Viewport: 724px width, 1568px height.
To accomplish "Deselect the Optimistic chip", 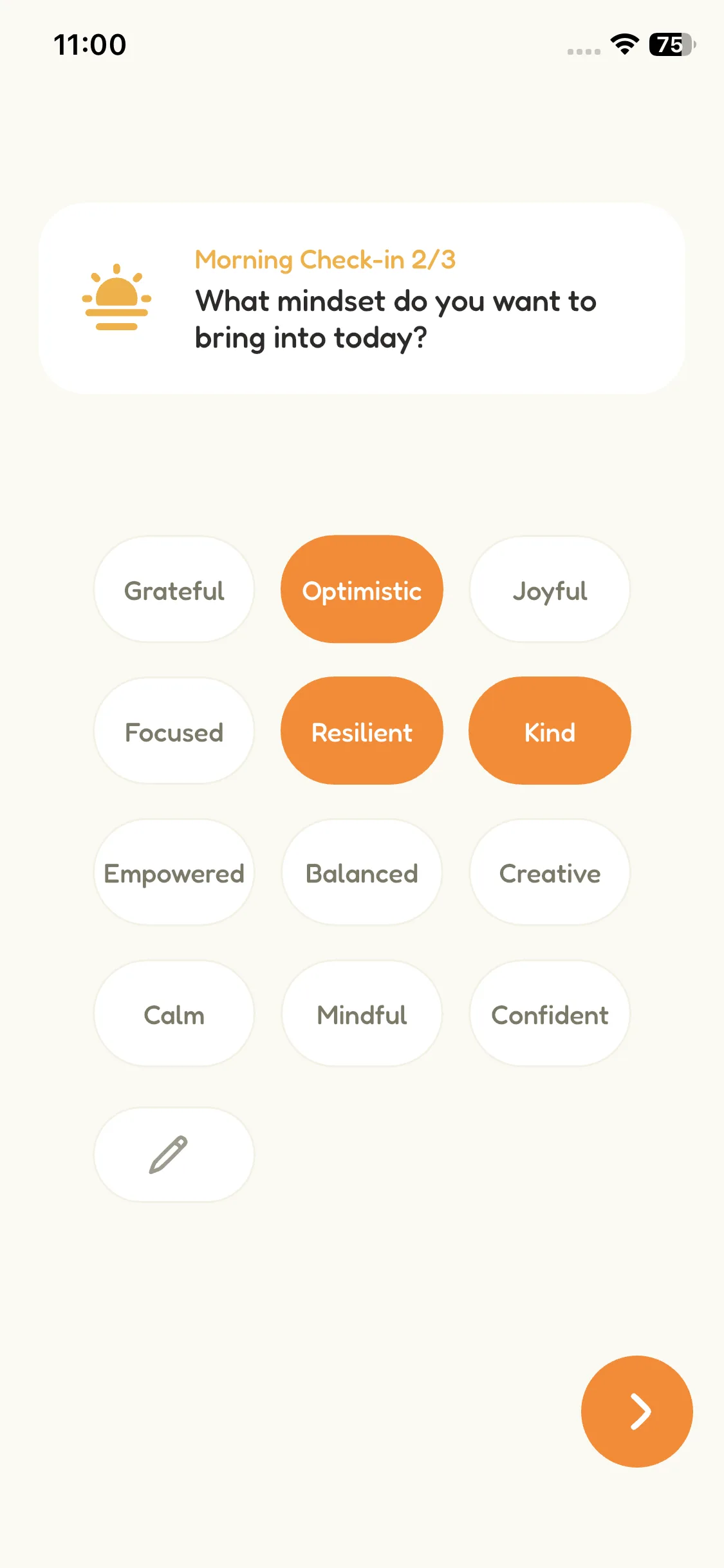I will coord(362,590).
